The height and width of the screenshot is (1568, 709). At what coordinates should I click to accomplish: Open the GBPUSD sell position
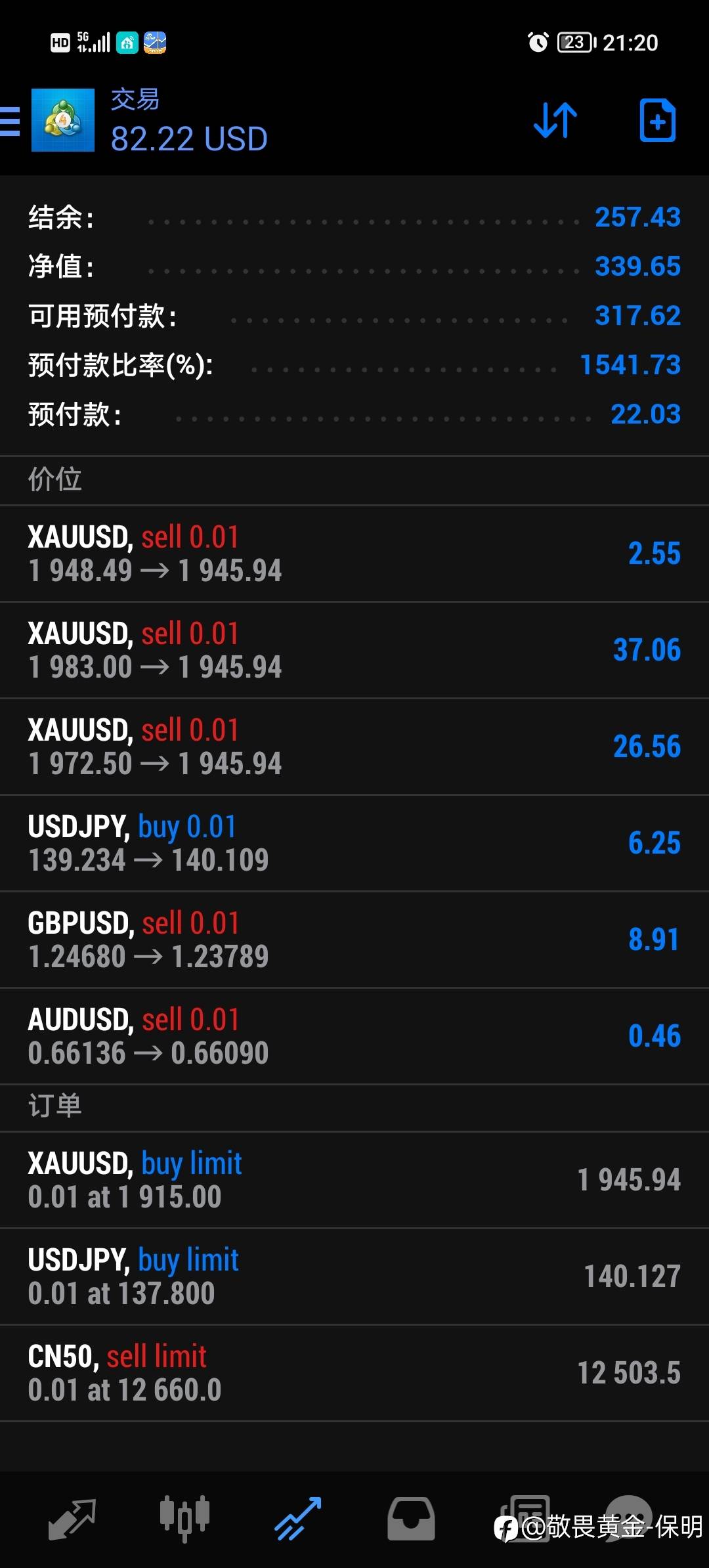coord(354,940)
